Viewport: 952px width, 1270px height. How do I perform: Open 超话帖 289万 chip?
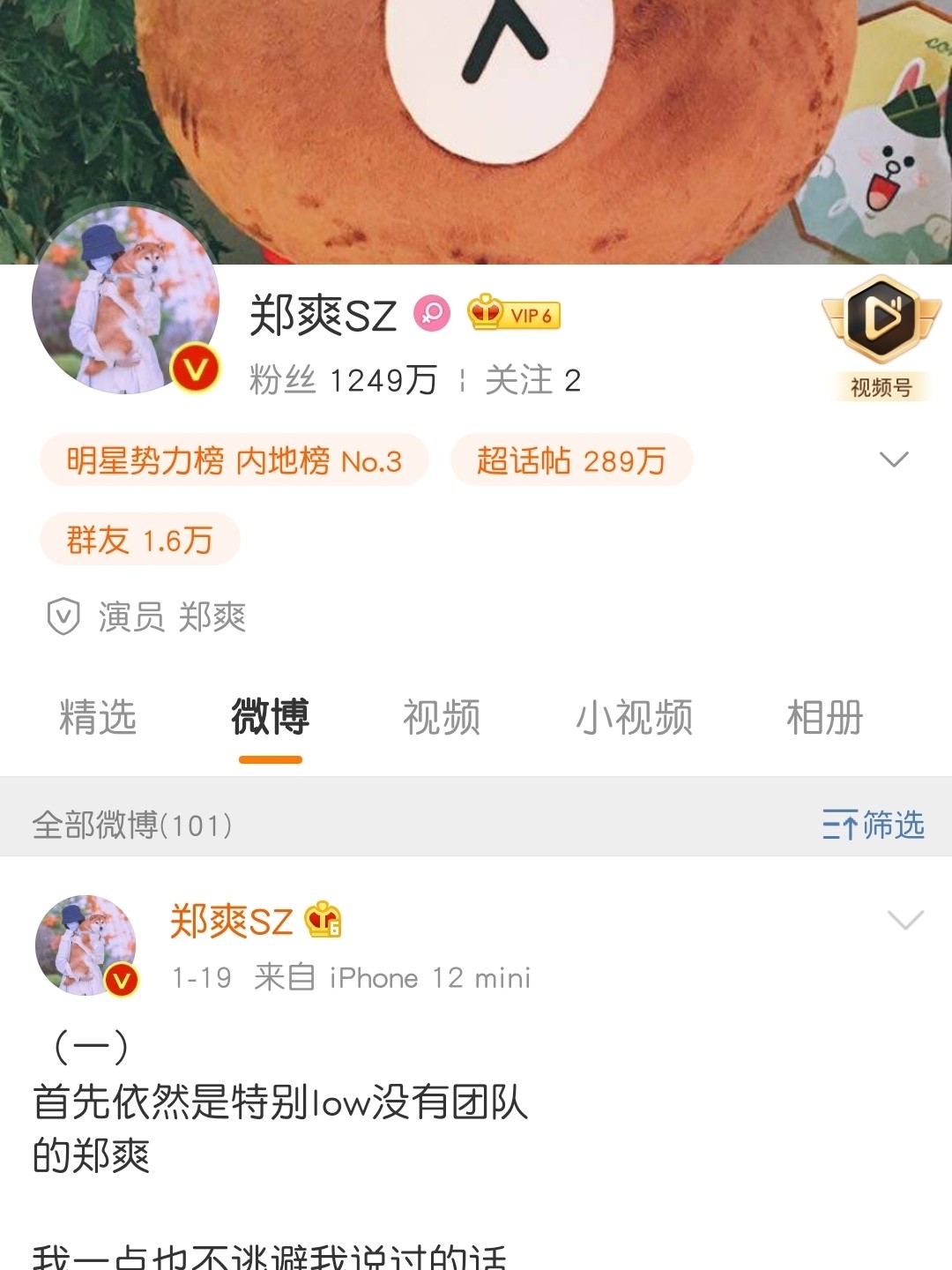pos(571,460)
